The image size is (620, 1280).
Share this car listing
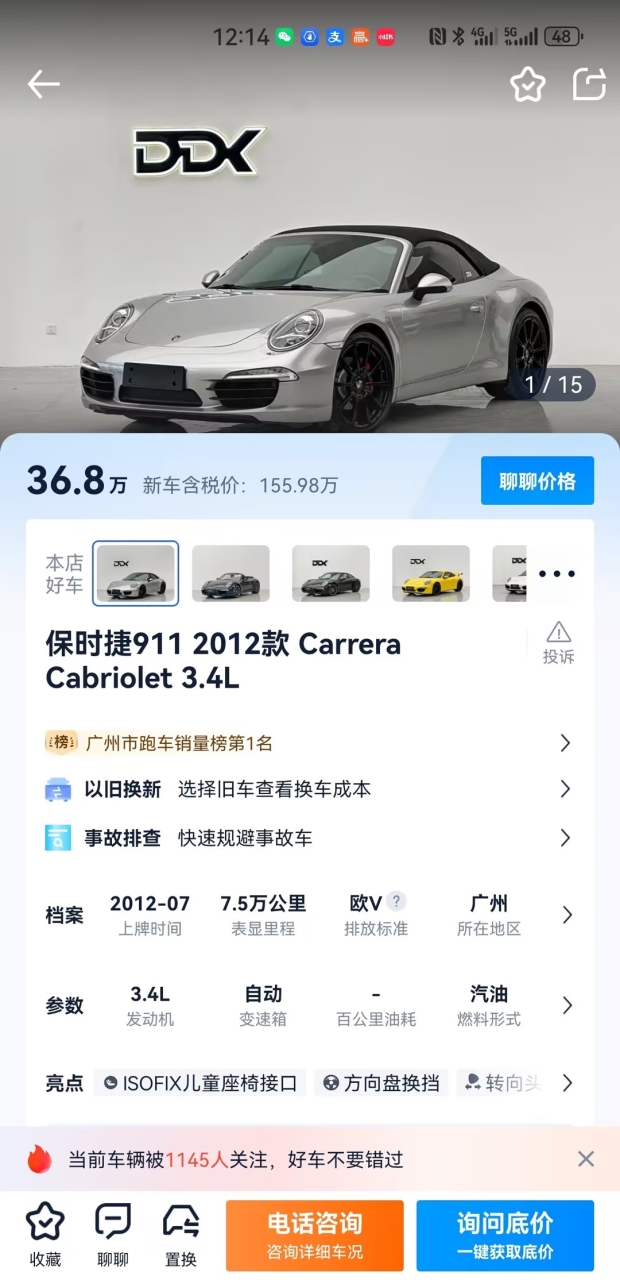[x=589, y=84]
